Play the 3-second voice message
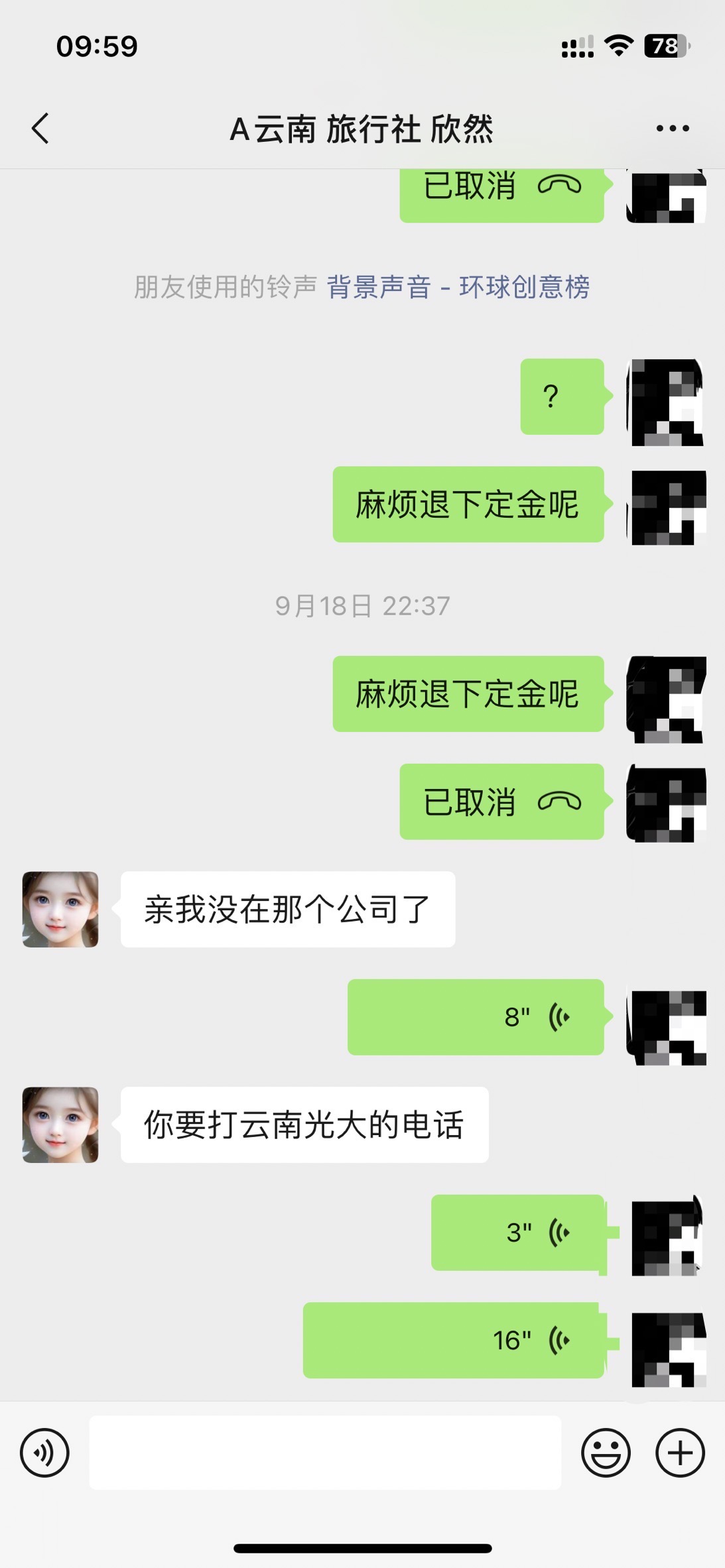The image size is (725, 1568). coord(517,1233)
